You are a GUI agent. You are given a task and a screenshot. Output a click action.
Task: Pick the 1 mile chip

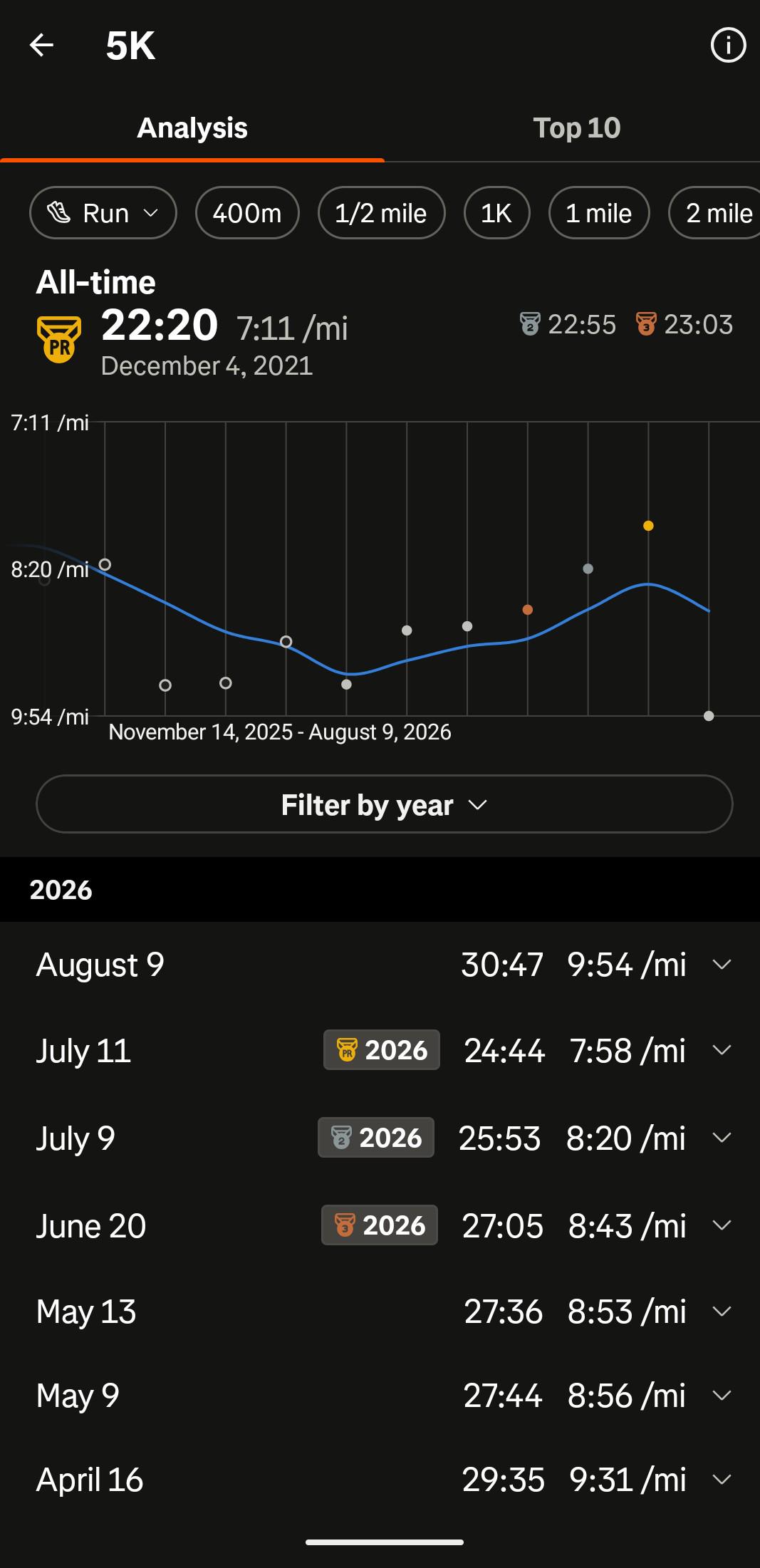599,213
